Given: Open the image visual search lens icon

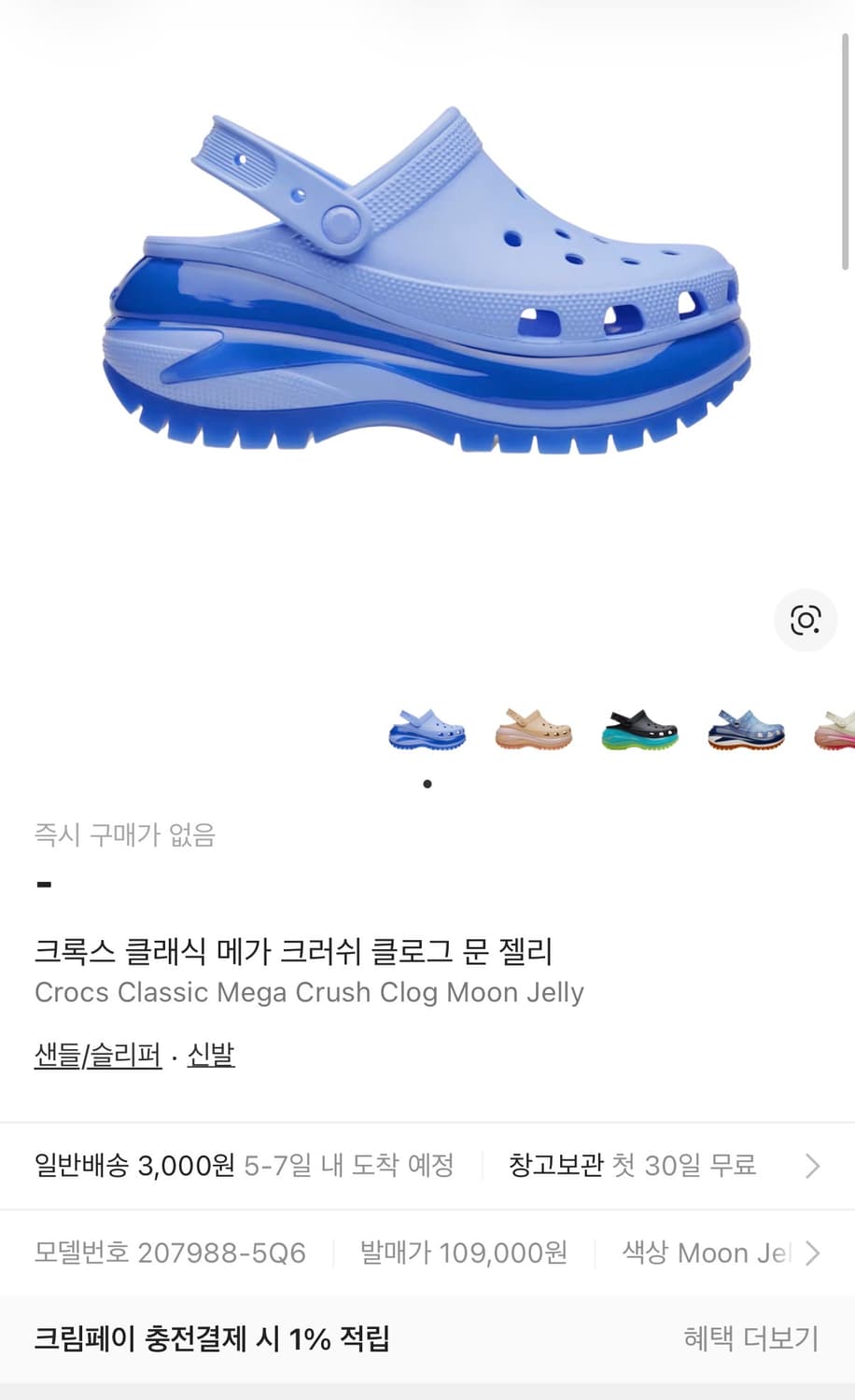Looking at the screenshot, I should click(x=806, y=620).
